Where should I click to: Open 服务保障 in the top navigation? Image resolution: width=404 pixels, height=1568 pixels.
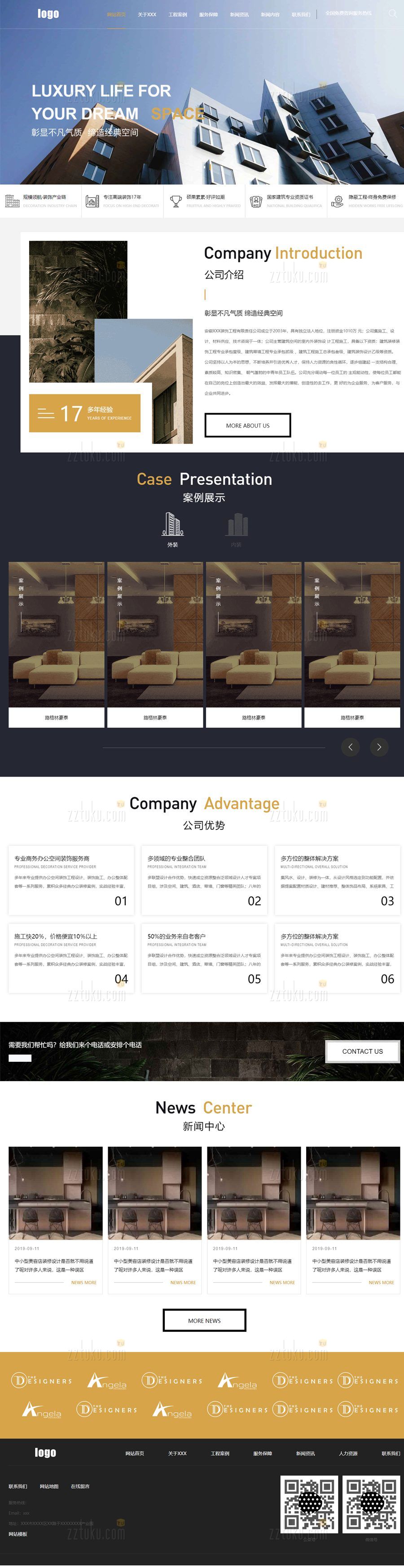(209, 14)
